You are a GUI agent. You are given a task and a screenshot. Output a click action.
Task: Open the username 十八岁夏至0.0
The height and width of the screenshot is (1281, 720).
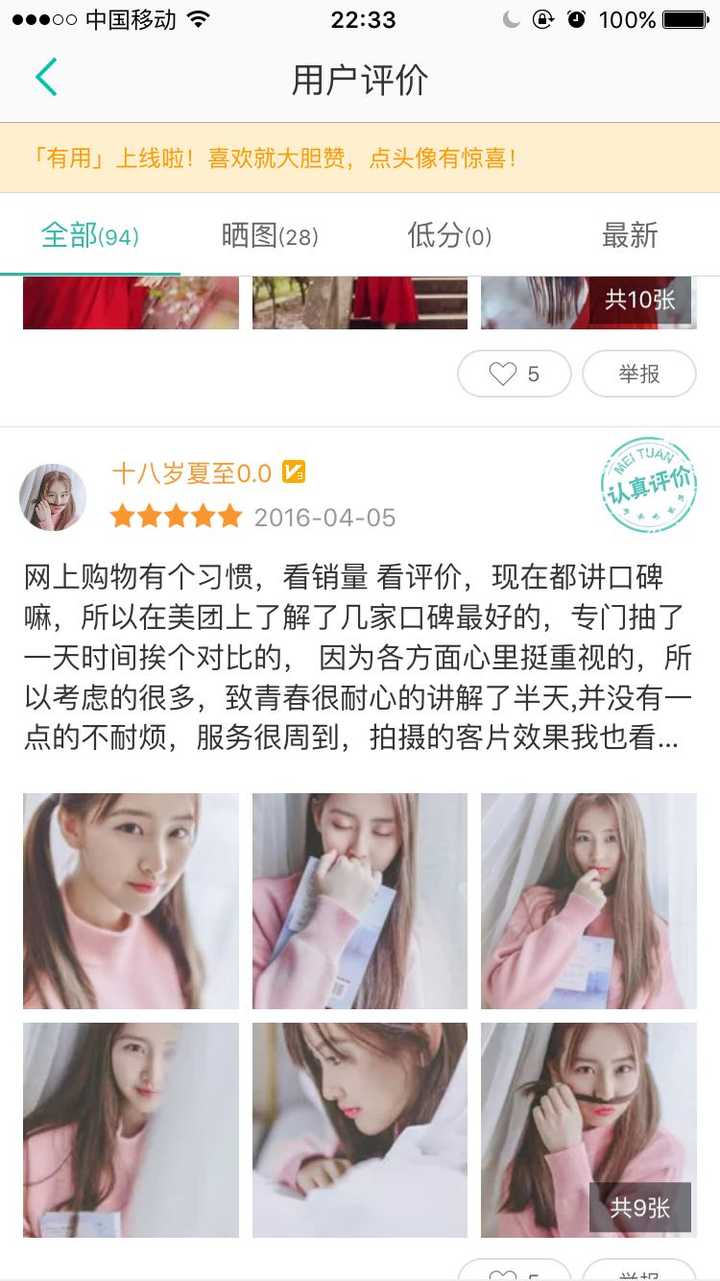[x=191, y=473]
